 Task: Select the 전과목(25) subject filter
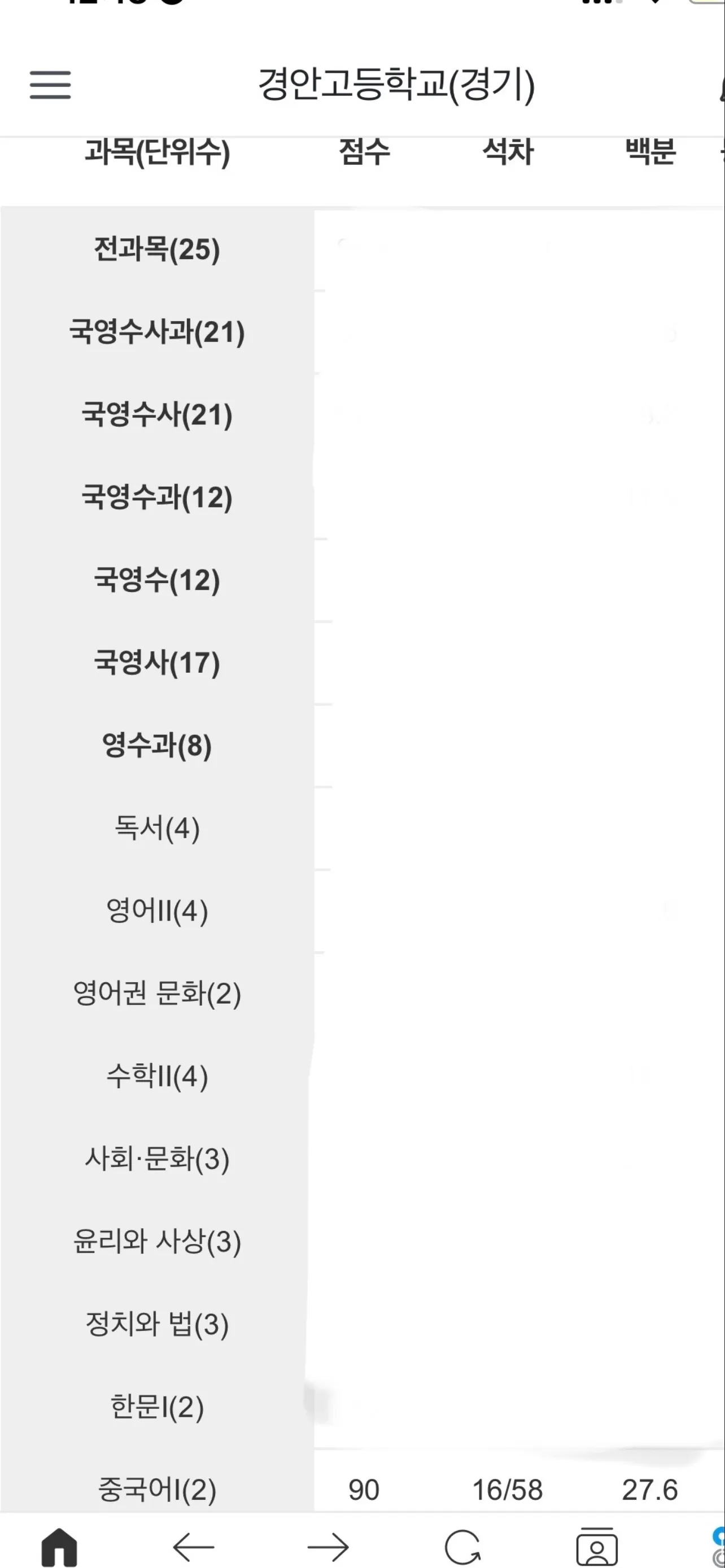pos(157,251)
